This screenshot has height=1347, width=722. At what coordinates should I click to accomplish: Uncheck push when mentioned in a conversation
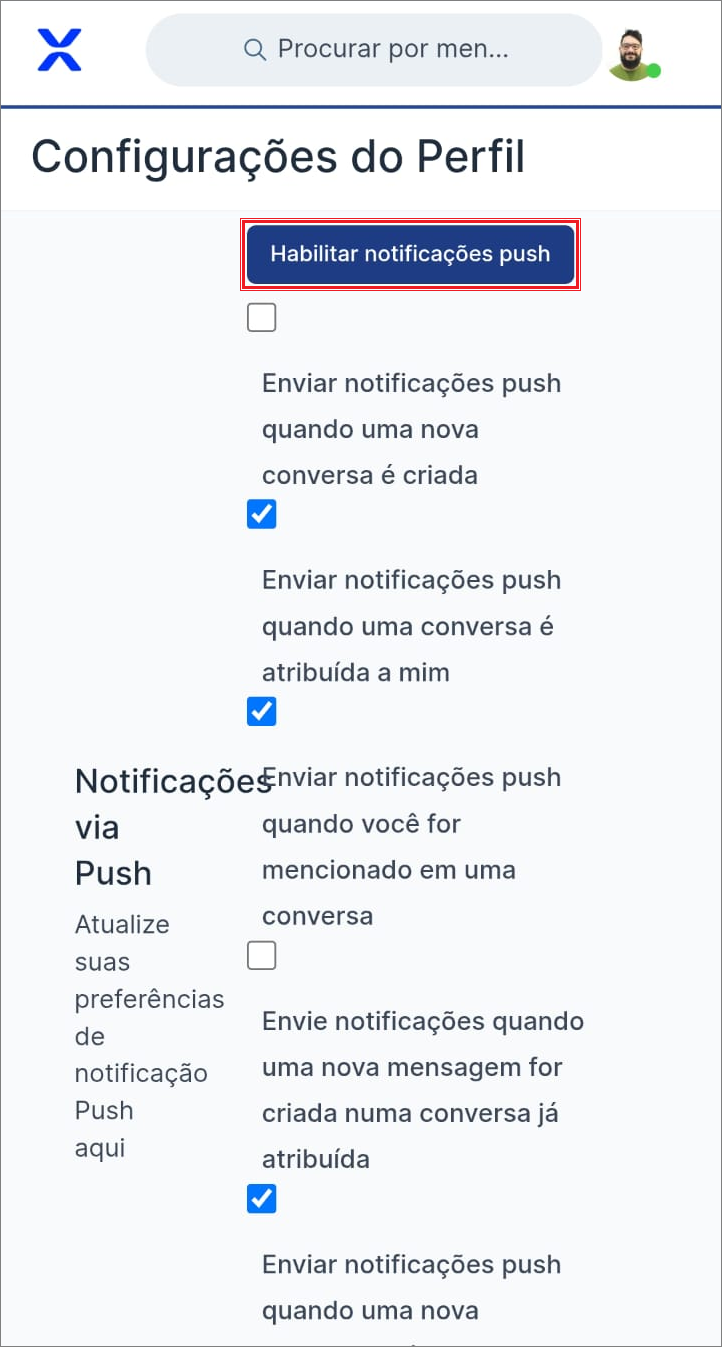[x=262, y=712]
